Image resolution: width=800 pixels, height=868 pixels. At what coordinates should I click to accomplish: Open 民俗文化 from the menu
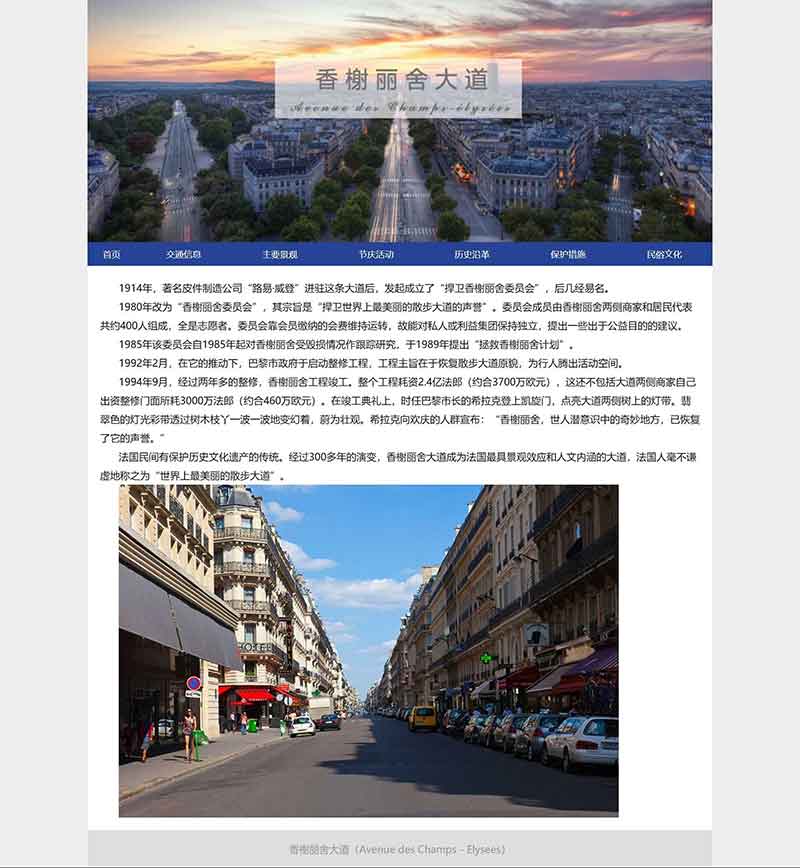click(664, 254)
